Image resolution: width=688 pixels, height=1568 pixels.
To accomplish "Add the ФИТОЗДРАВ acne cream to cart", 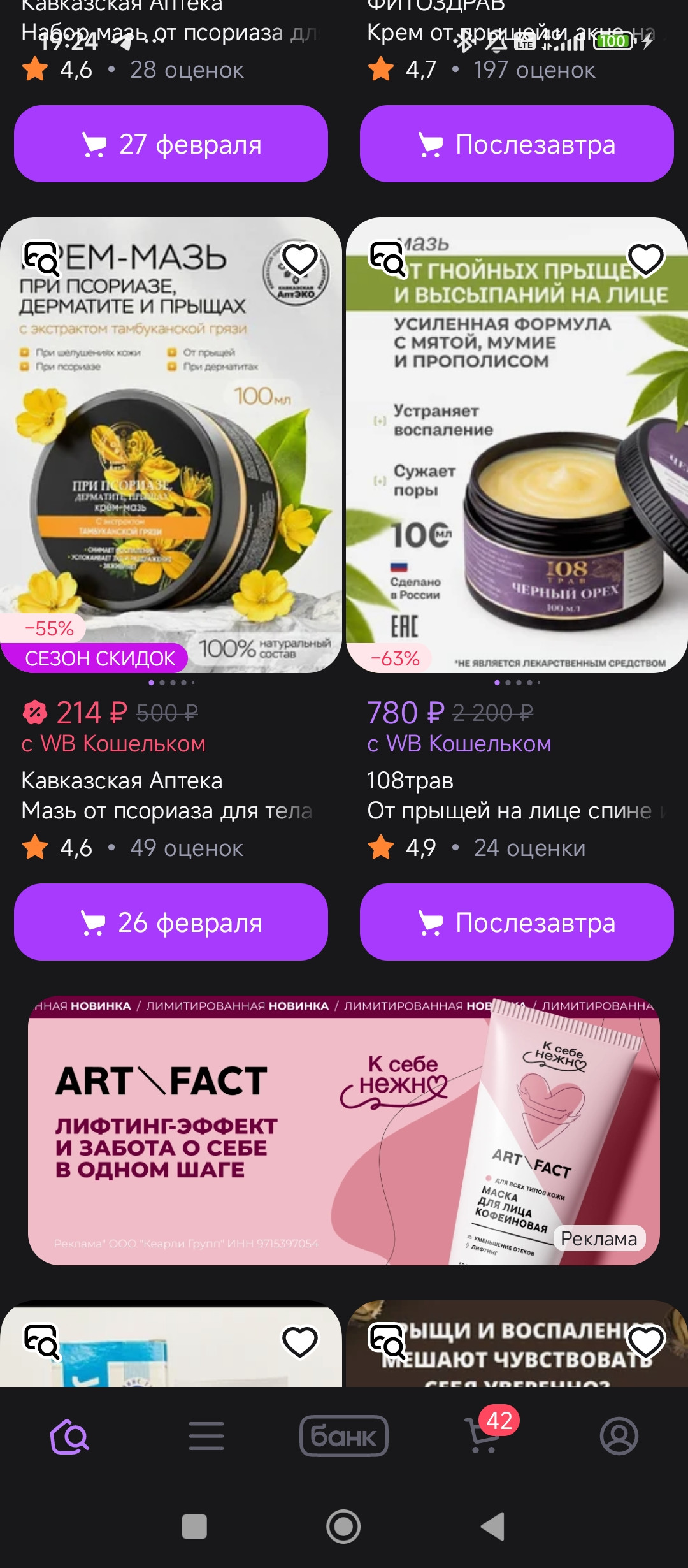I will [x=517, y=144].
